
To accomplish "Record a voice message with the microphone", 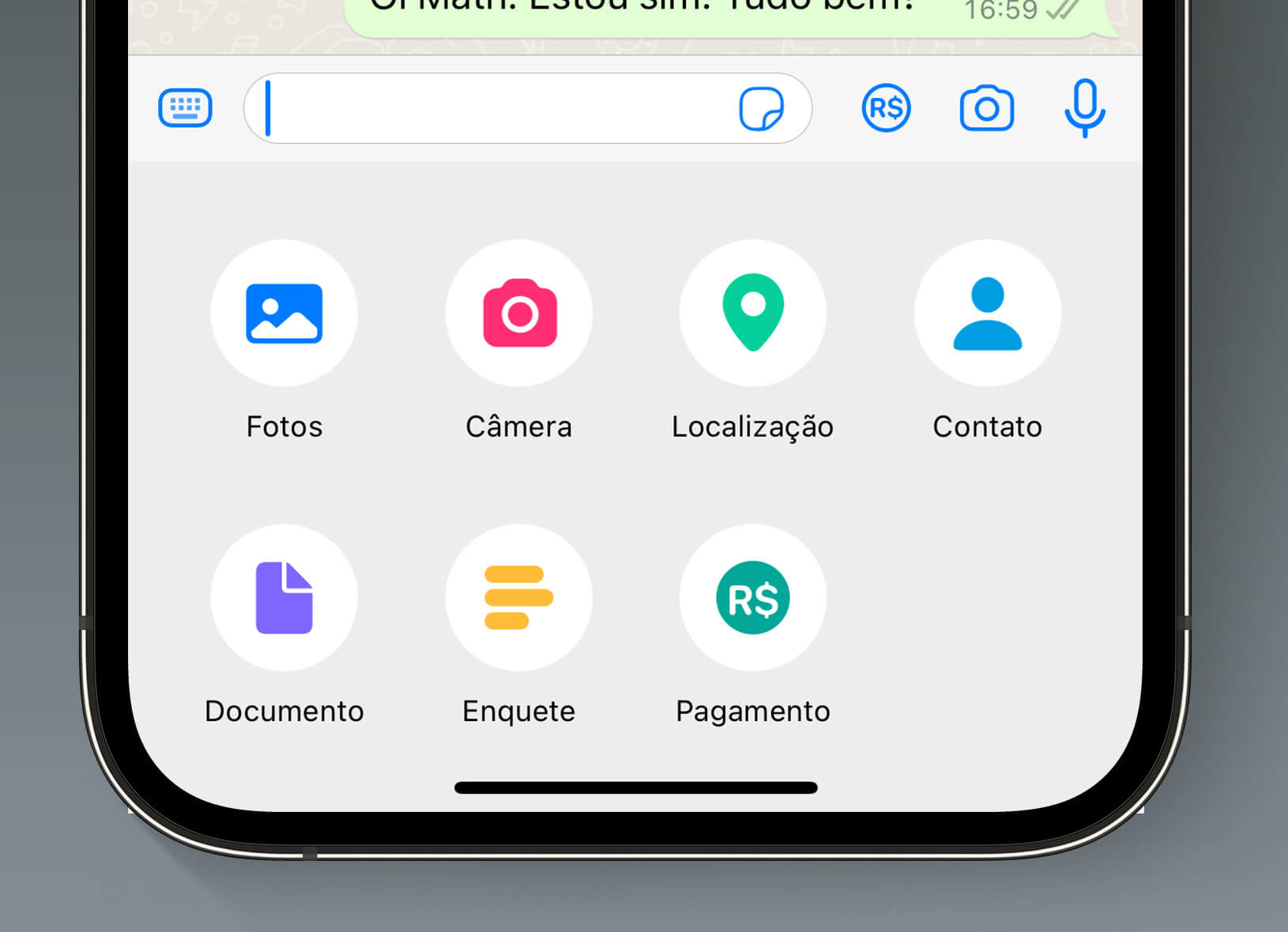I will coord(1084,108).
